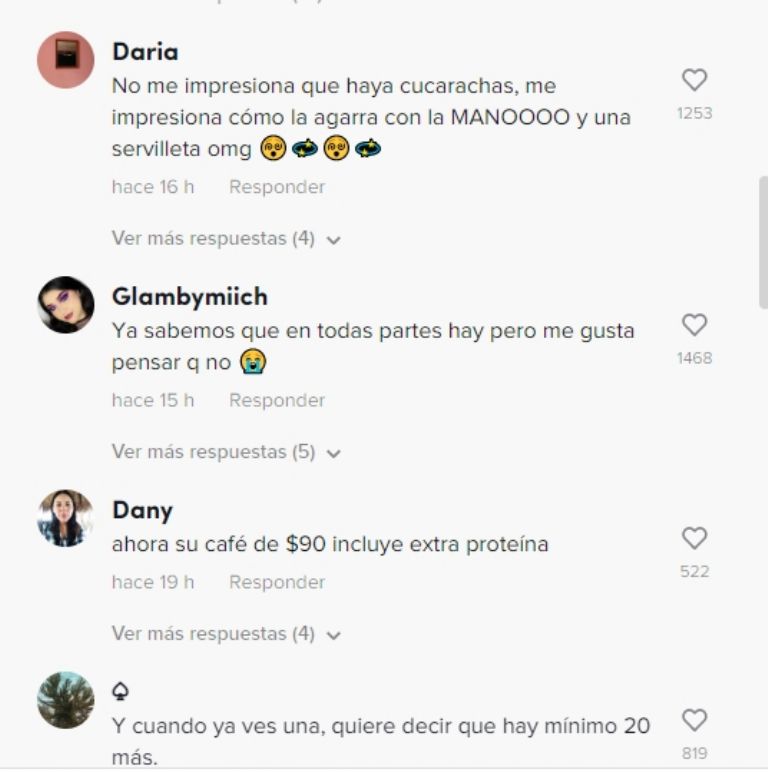Open profile via the Dany username
Screen dimensions: 768x772
(142, 510)
